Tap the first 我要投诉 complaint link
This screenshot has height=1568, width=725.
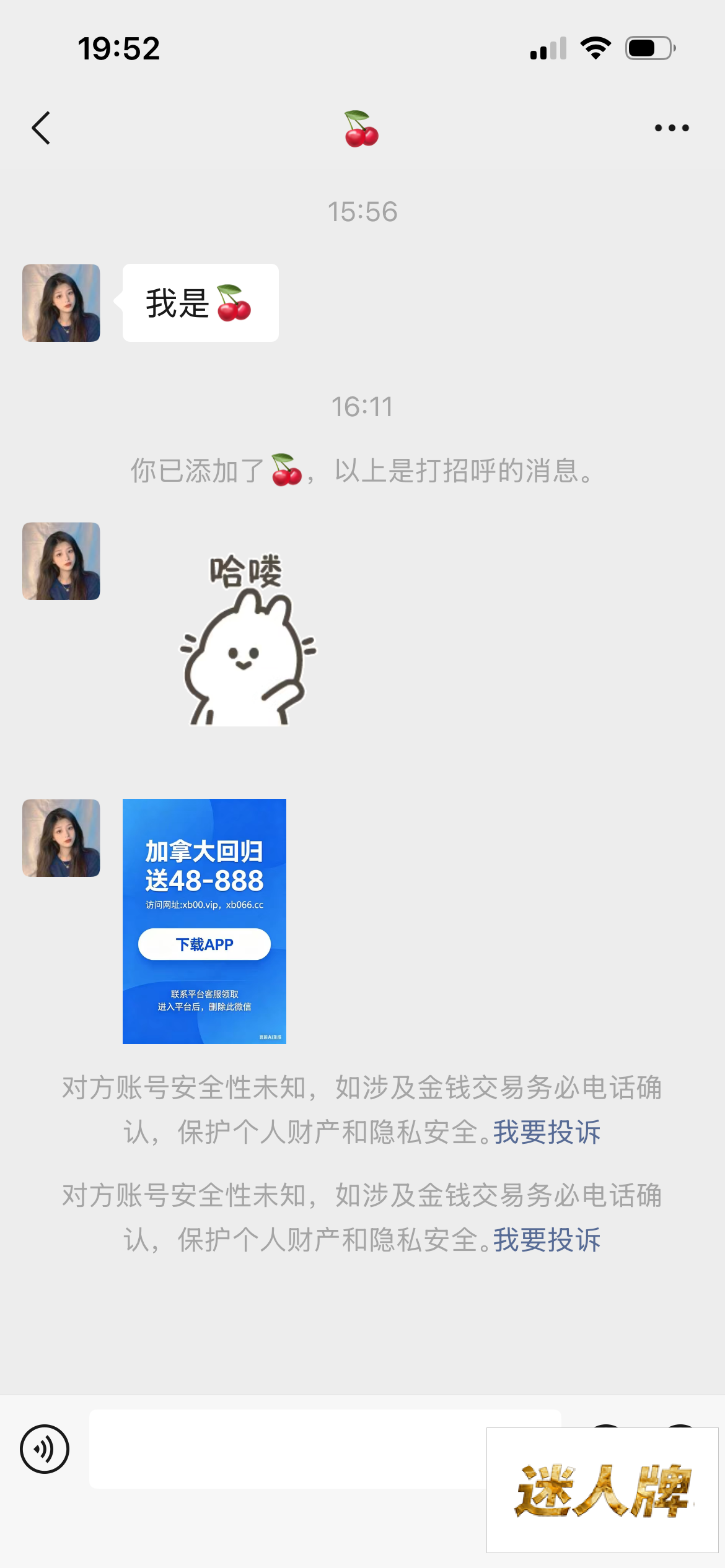(x=547, y=1133)
